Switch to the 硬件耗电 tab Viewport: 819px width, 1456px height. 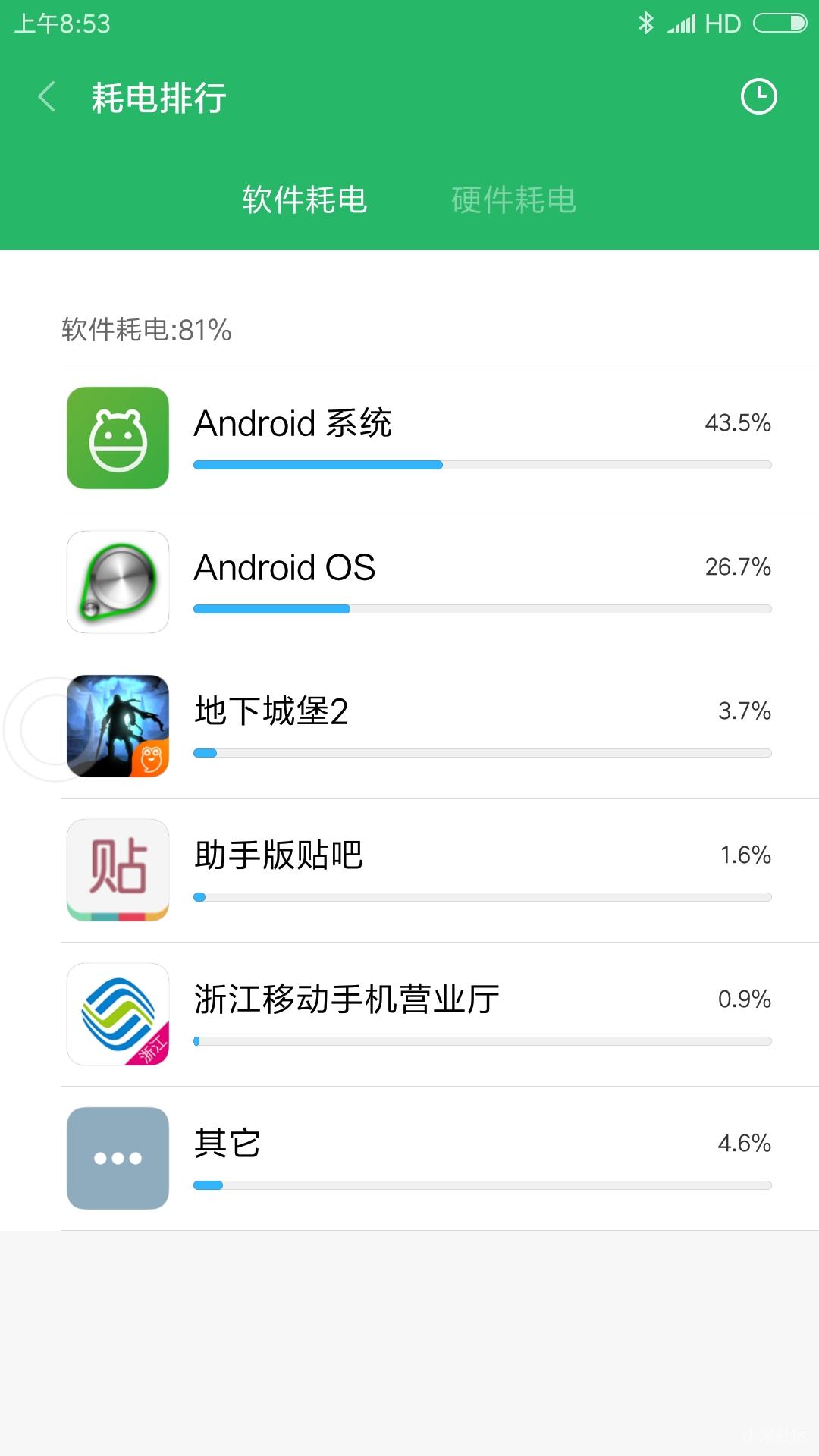(514, 199)
